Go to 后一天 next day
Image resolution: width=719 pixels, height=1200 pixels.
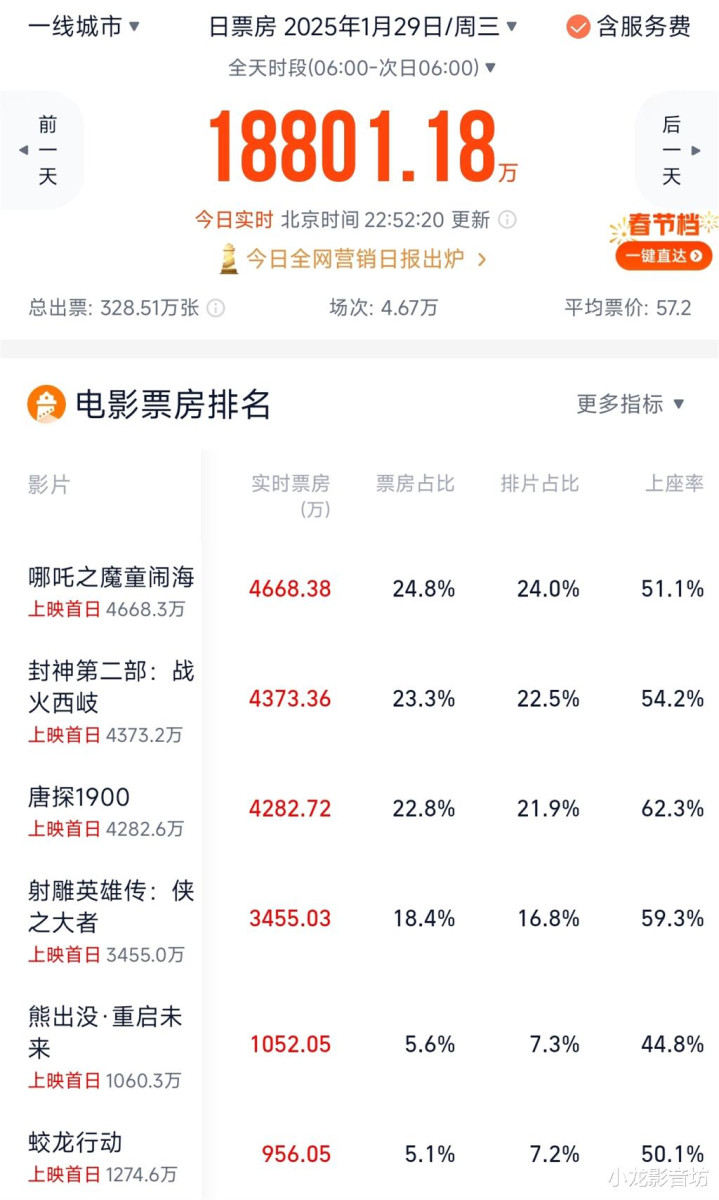pos(677,151)
